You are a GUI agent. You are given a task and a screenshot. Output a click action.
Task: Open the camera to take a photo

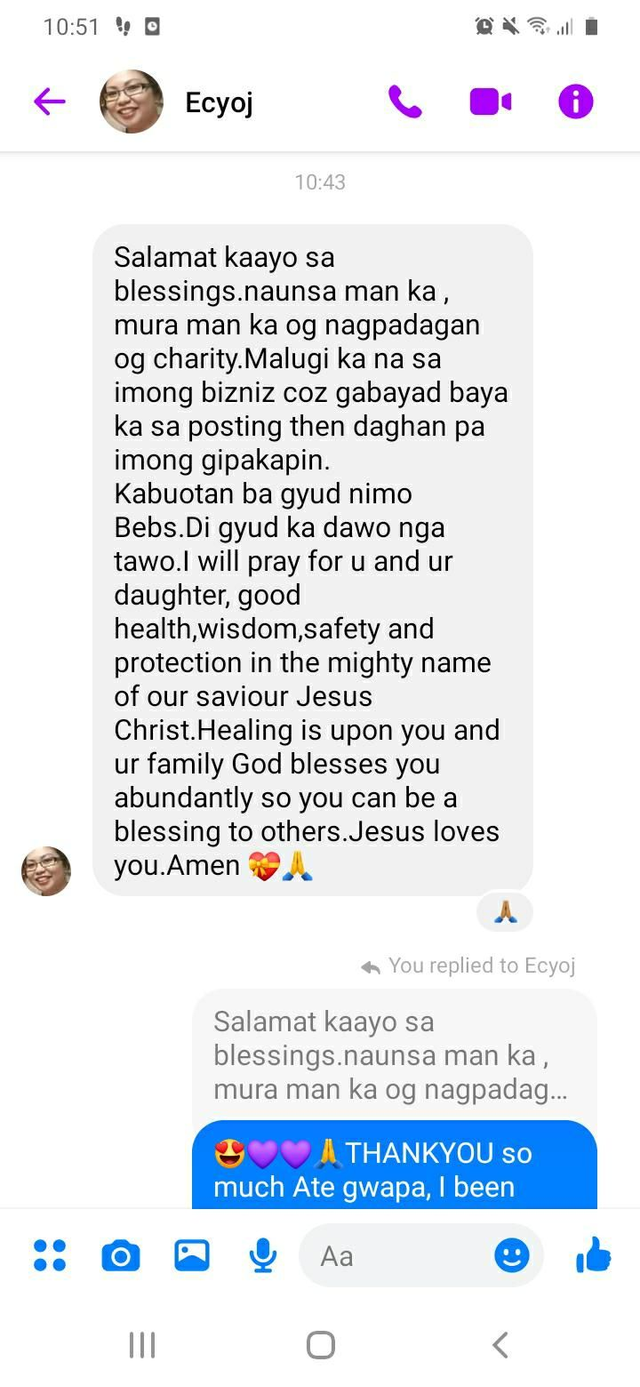[x=120, y=1255]
